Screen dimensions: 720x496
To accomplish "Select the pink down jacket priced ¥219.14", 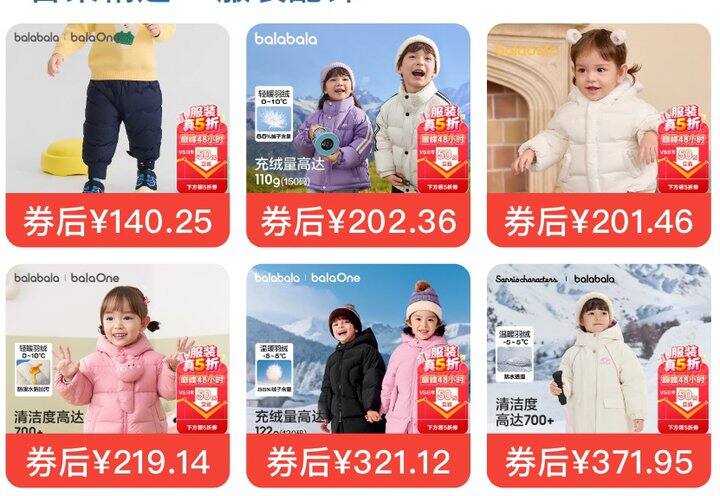I will pos(118,376).
